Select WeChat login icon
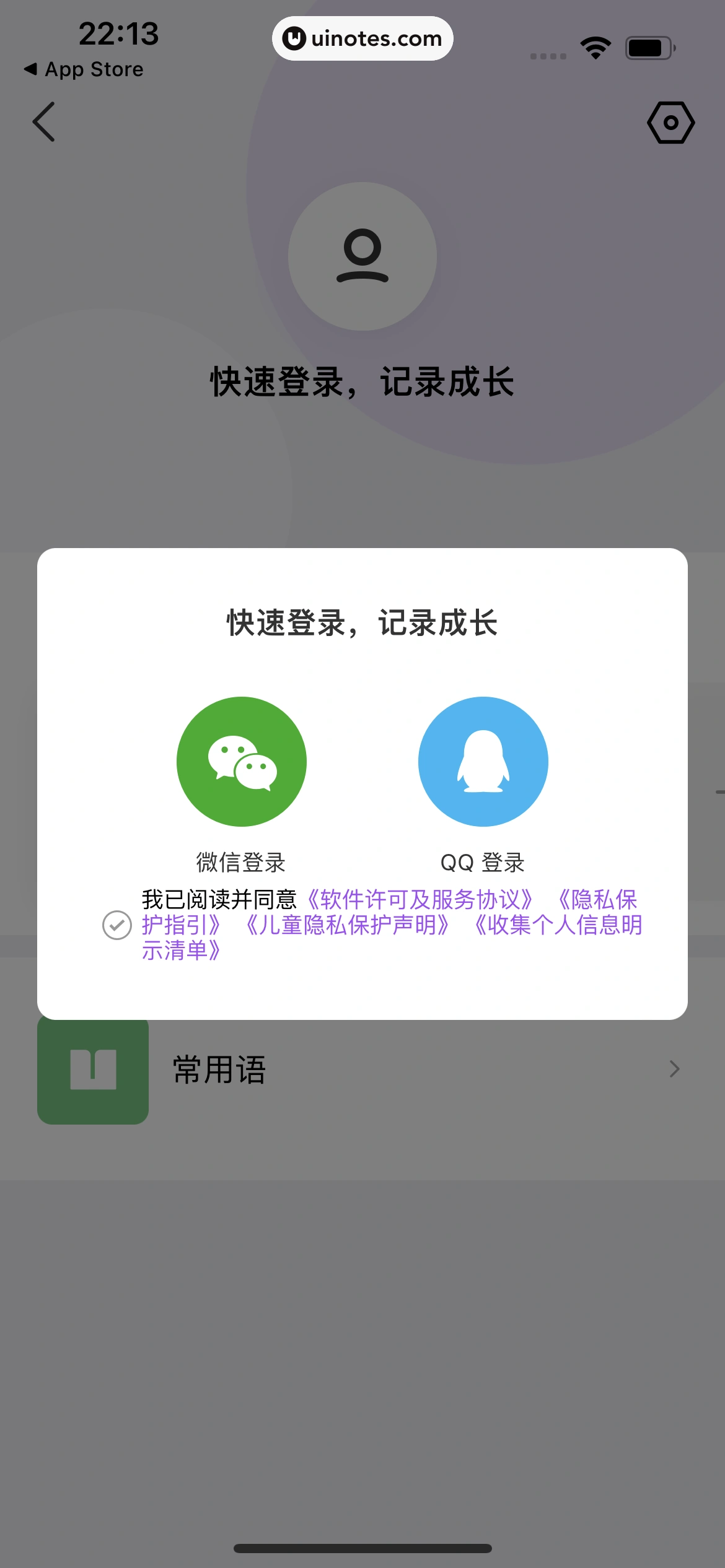This screenshot has height=1568, width=725. pos(242,762)
